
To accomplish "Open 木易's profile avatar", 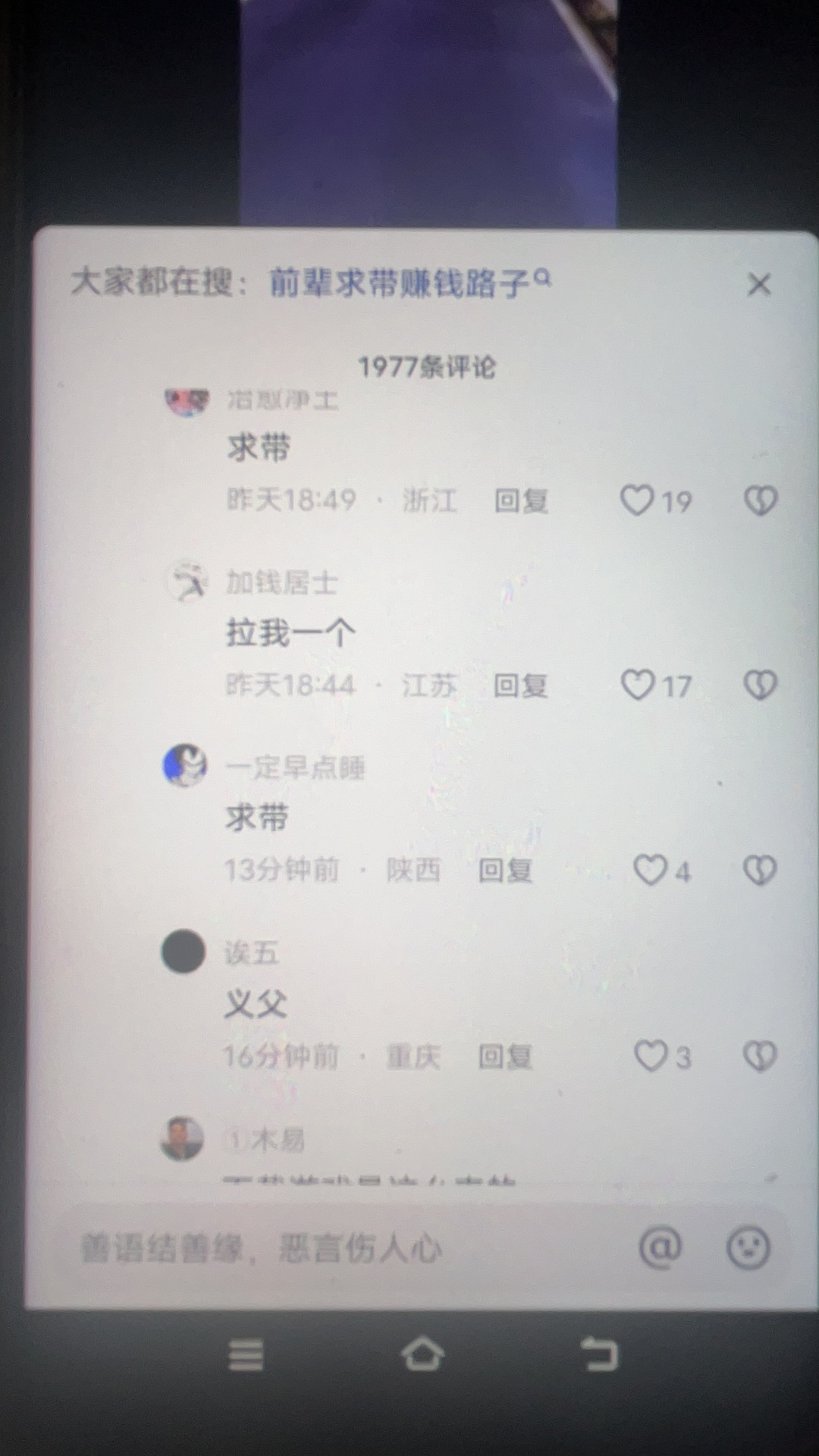I will point(183,1138).
